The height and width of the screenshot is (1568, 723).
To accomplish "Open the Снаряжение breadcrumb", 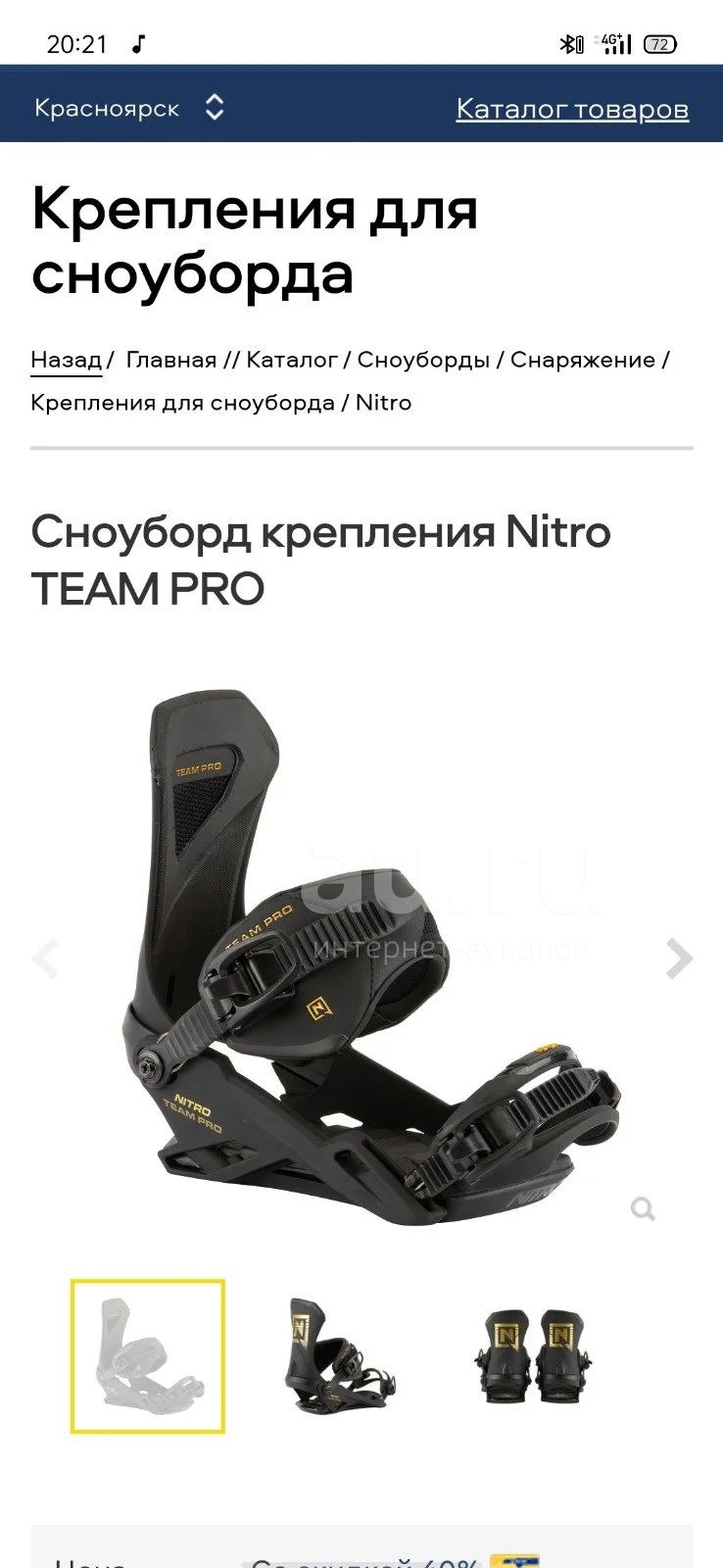I will click(x=583, y=360).
